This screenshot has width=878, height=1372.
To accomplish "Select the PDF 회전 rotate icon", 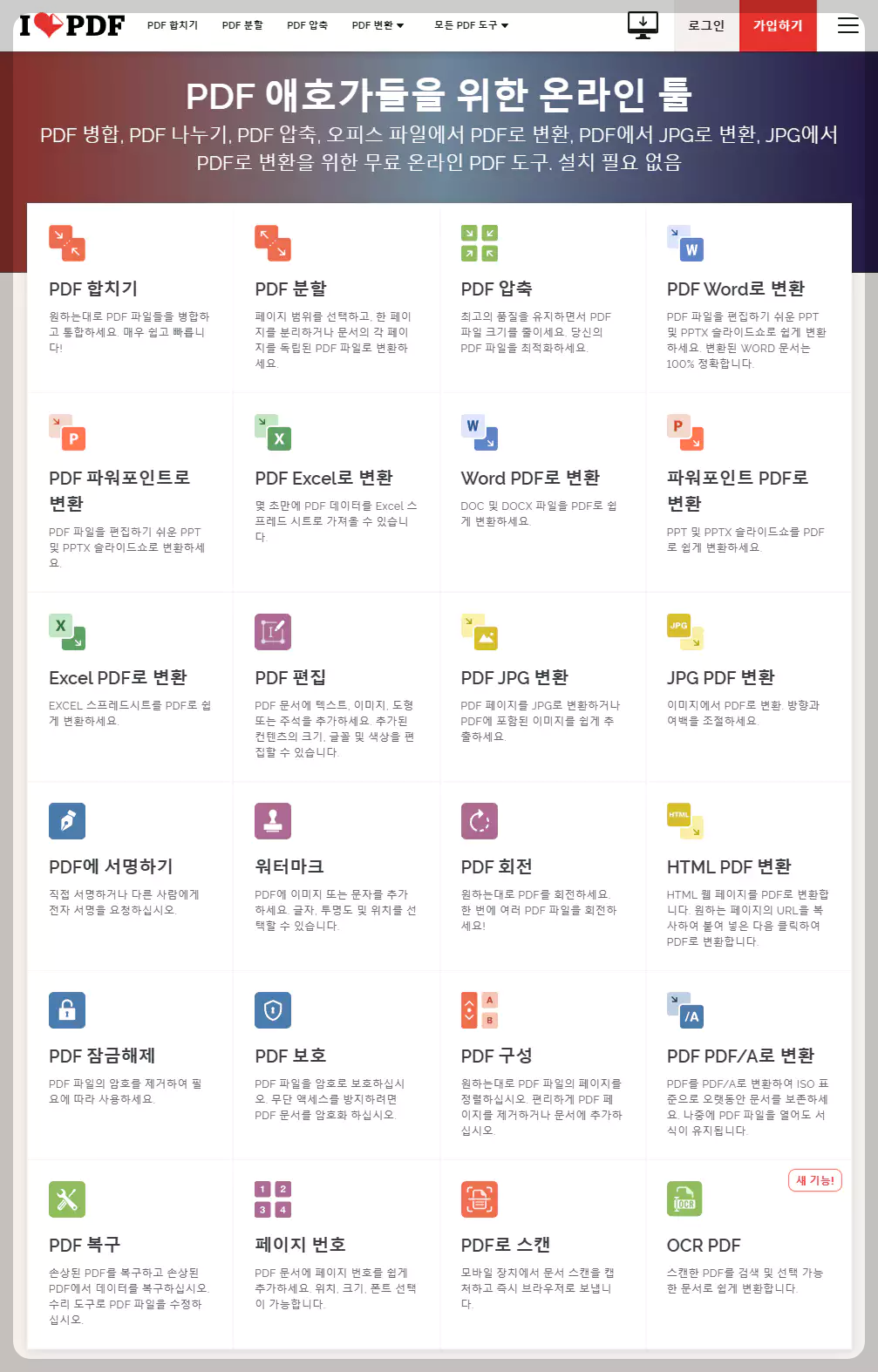I will pyautogui.click(x=479, y=820).
